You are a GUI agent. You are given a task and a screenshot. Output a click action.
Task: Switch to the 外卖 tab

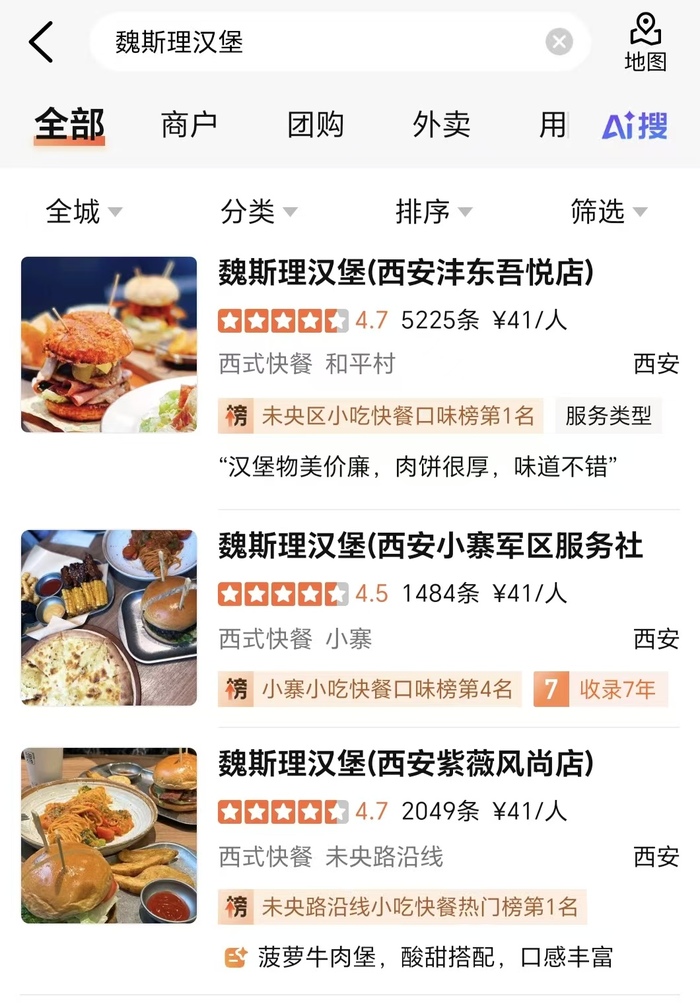(x=441, y=125)
